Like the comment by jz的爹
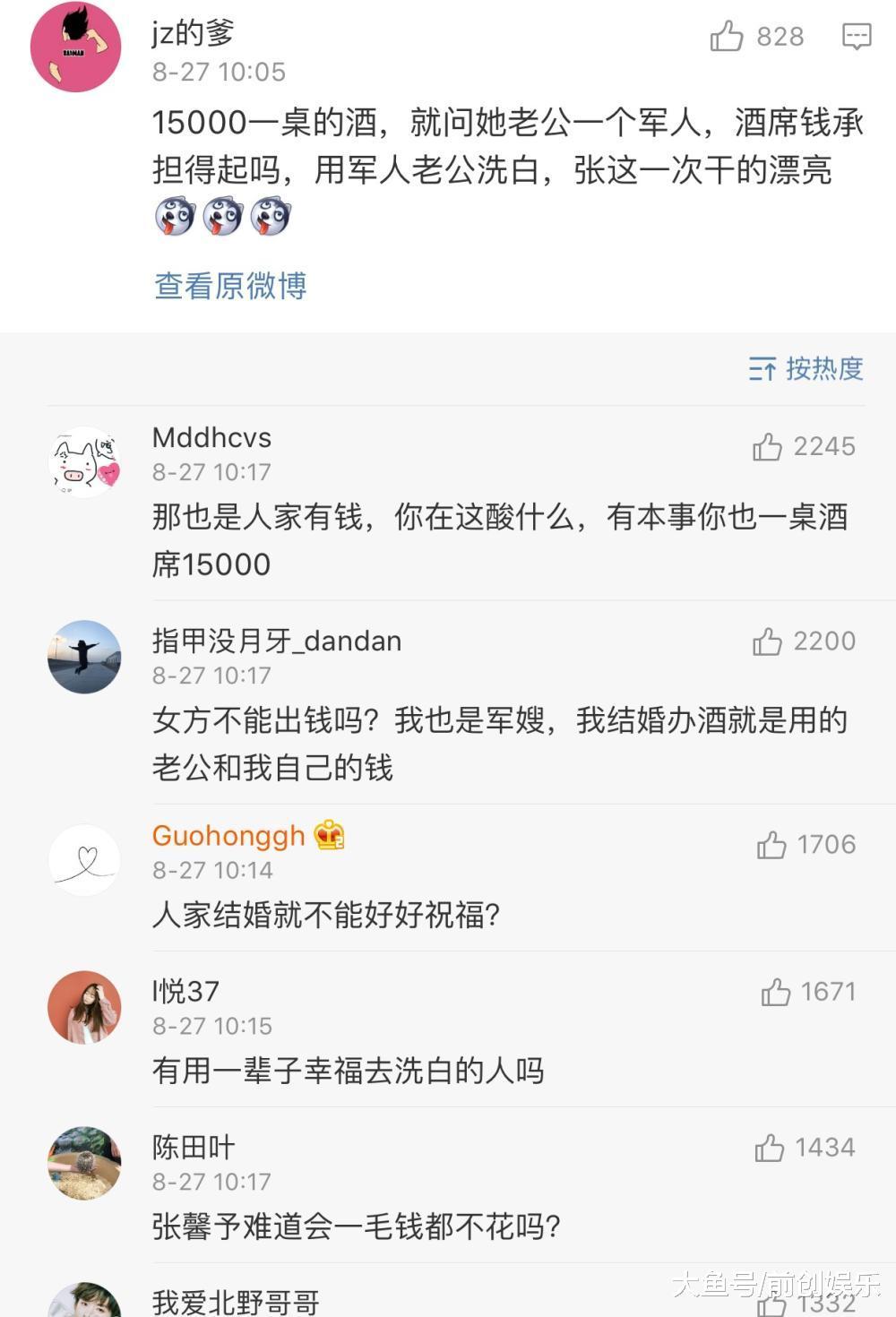 (727, 36)
